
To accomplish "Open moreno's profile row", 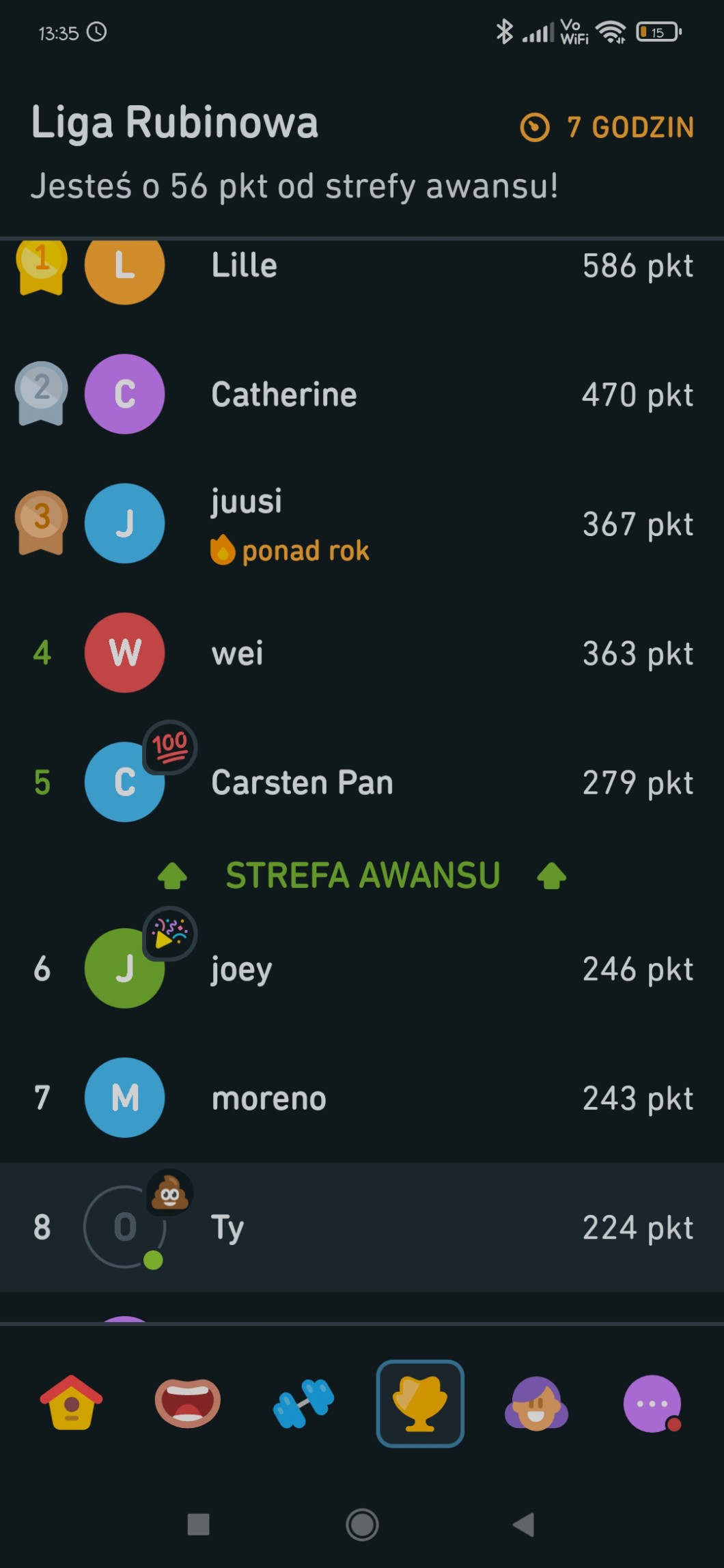I will tap(362, 1097).
